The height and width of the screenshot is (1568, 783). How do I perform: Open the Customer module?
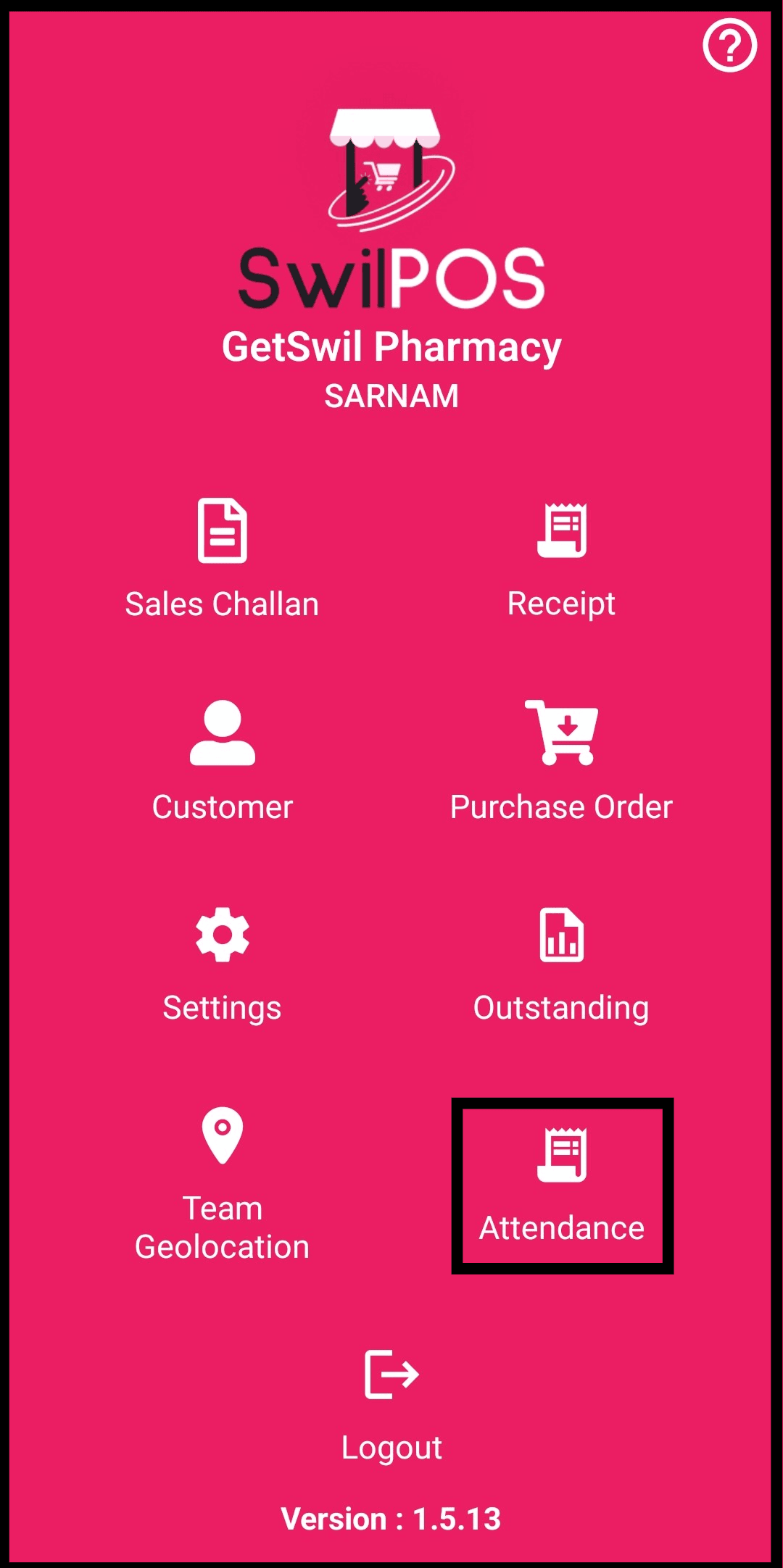tap(222, 761)
